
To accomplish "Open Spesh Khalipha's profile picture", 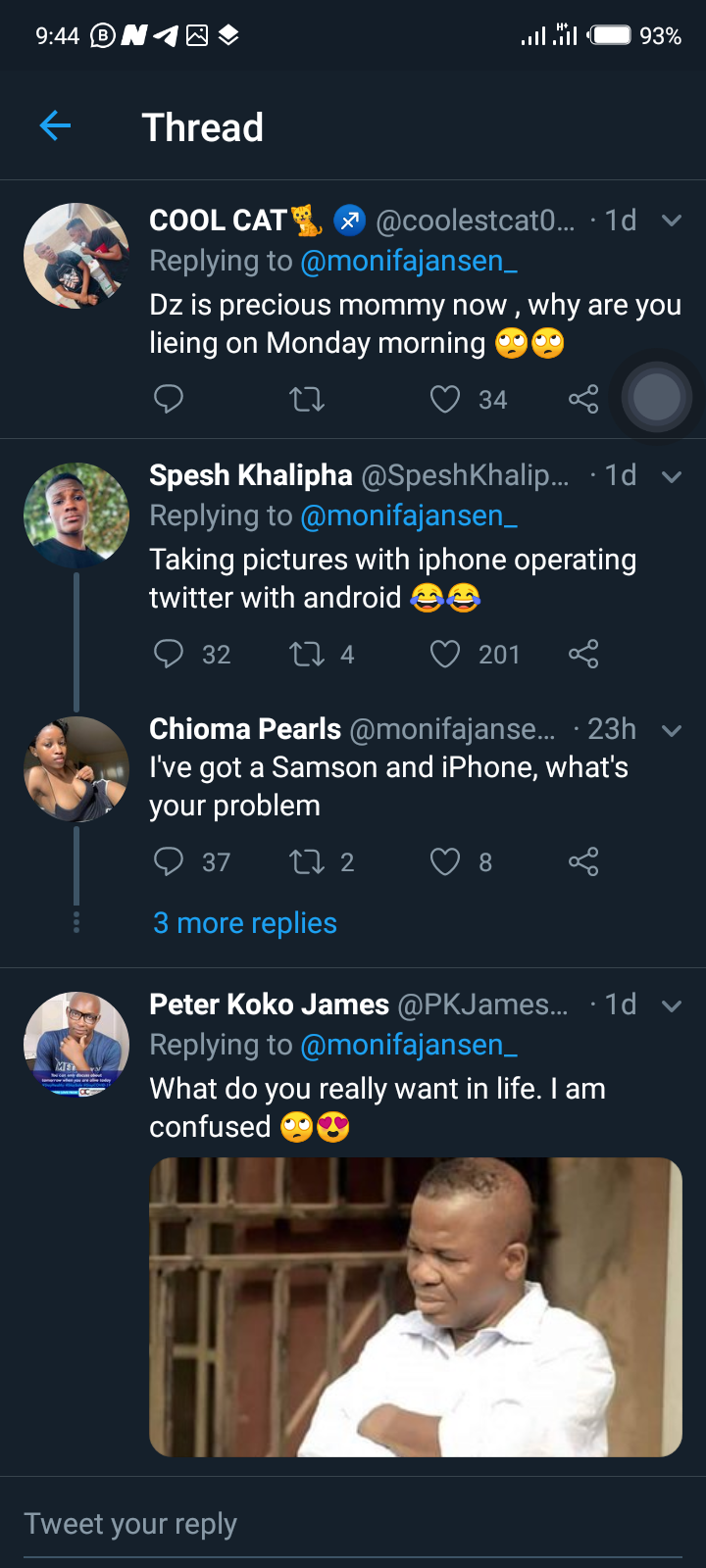I will pyautogui.click(x=76, y=515).
